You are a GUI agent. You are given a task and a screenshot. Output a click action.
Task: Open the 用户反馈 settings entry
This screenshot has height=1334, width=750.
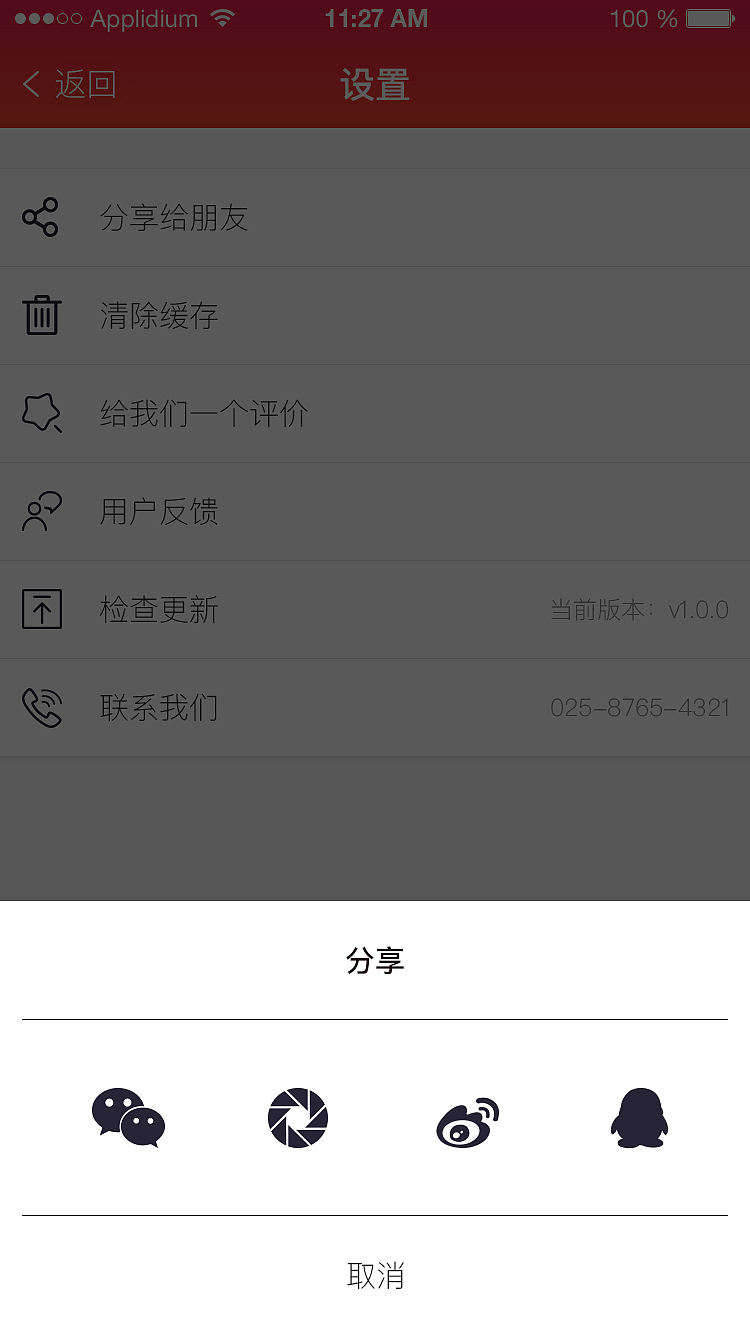click(x=375, y=511)
